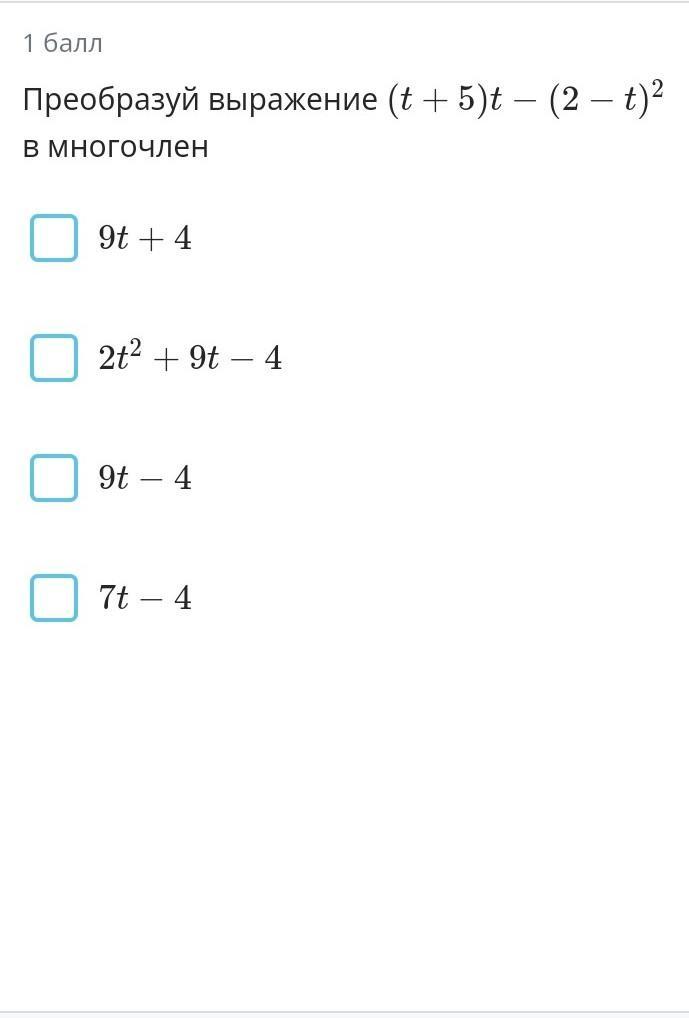Tick the 9t − 4 option
The width and height of the screenshot is (689, 1018).
tap(54, 478)
